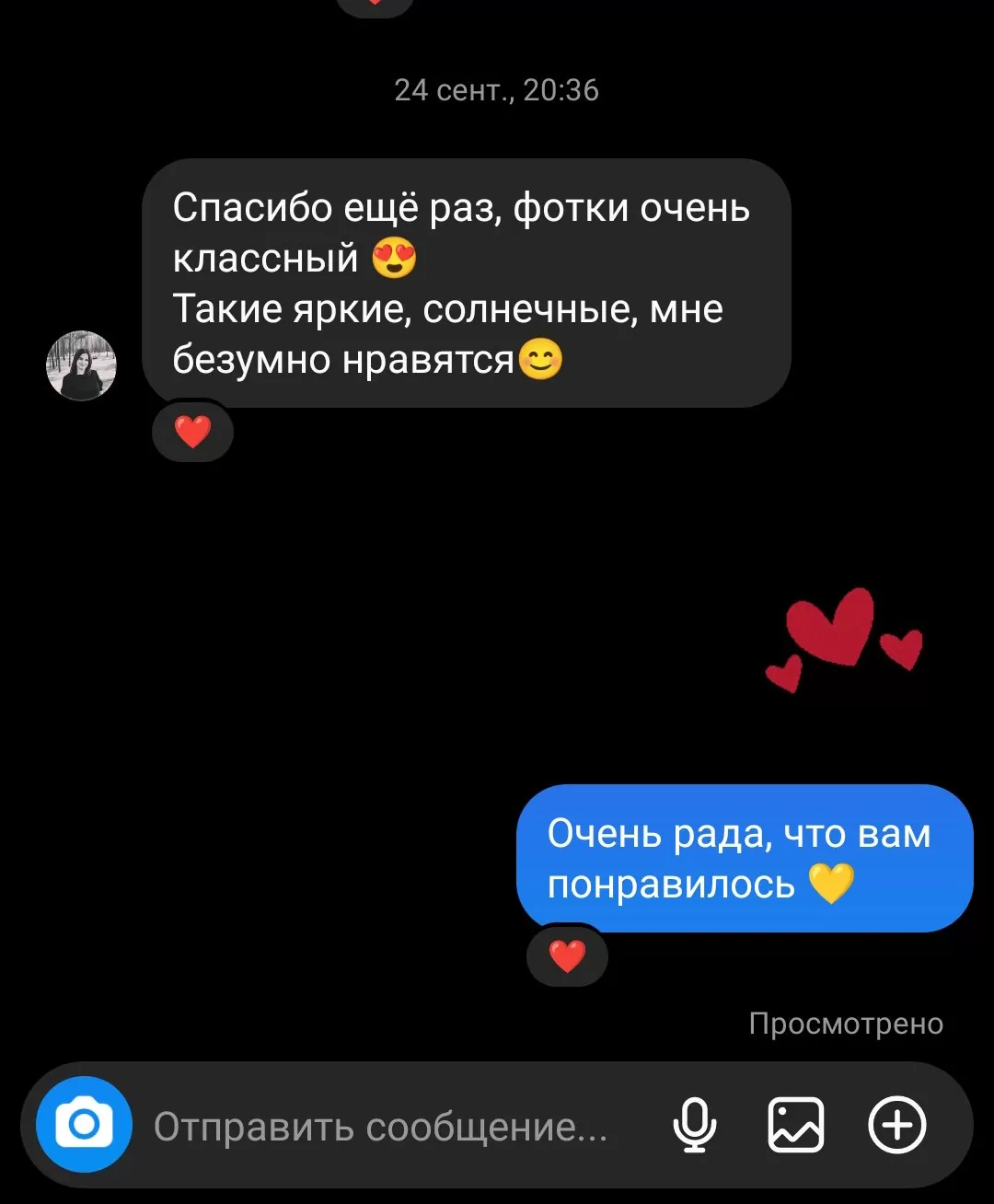
Task: Tap the microphone to record voice message
Action: click(x=695, y=1125)
